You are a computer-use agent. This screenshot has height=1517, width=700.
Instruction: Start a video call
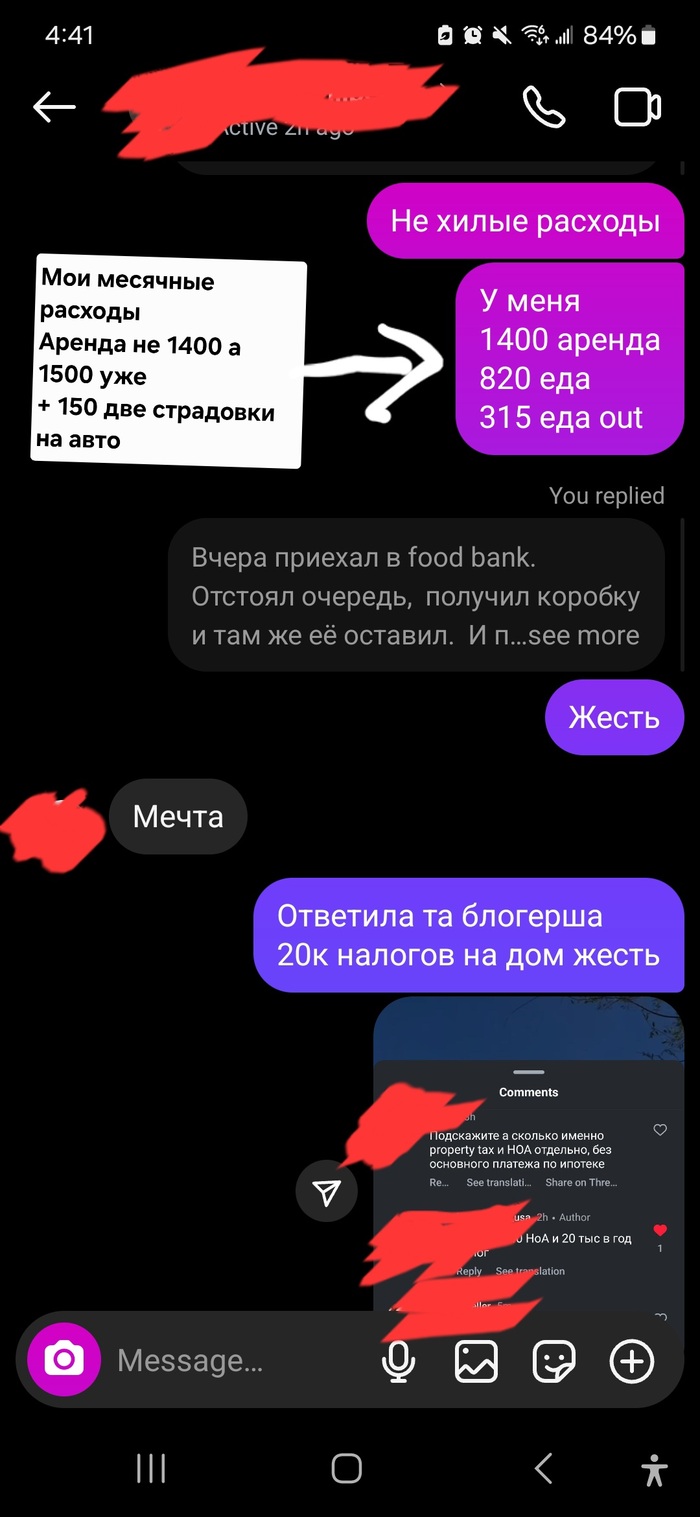tap(637, 108)
